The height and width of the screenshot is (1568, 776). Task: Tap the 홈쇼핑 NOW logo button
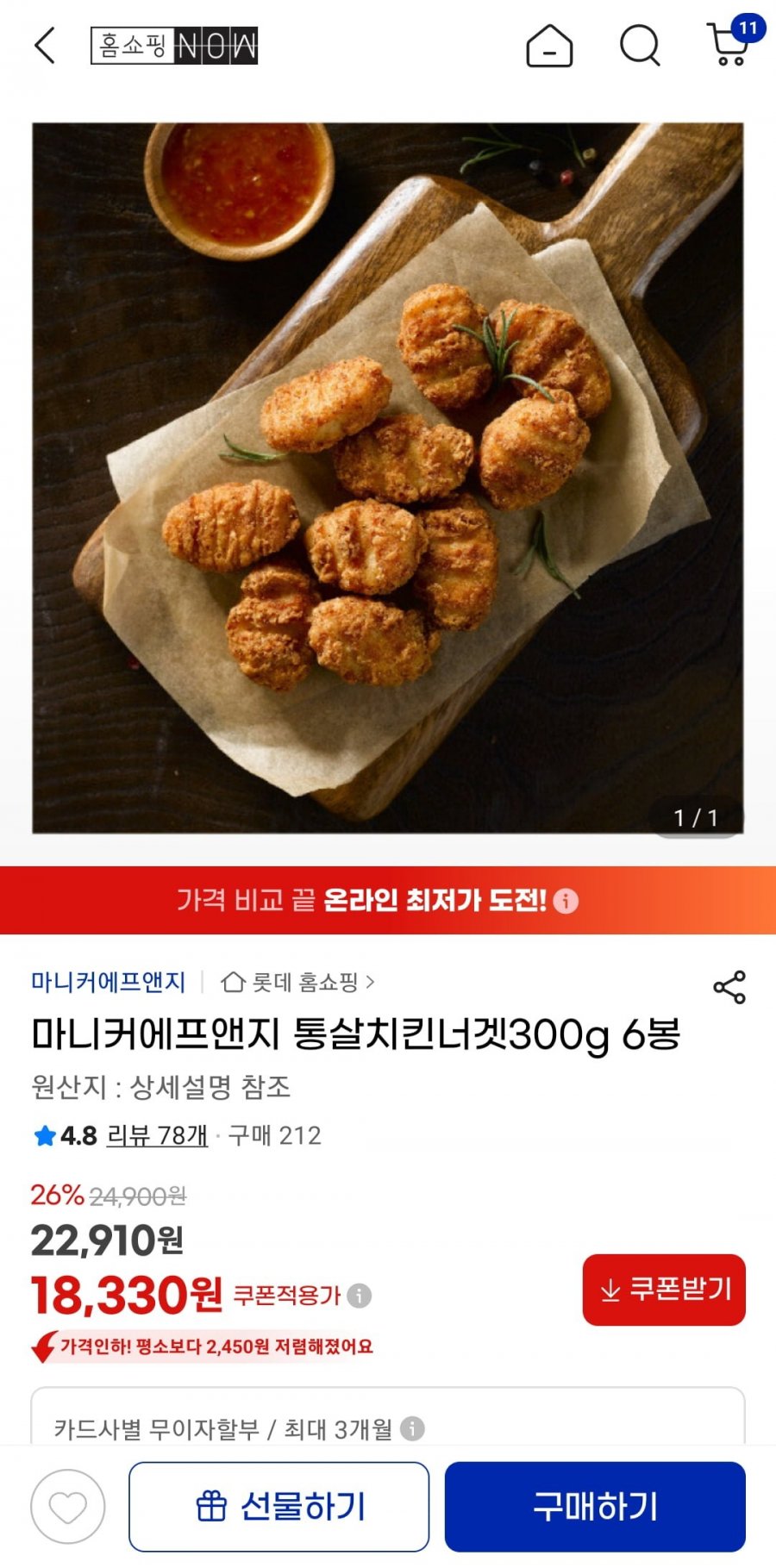tap(174, 46)
